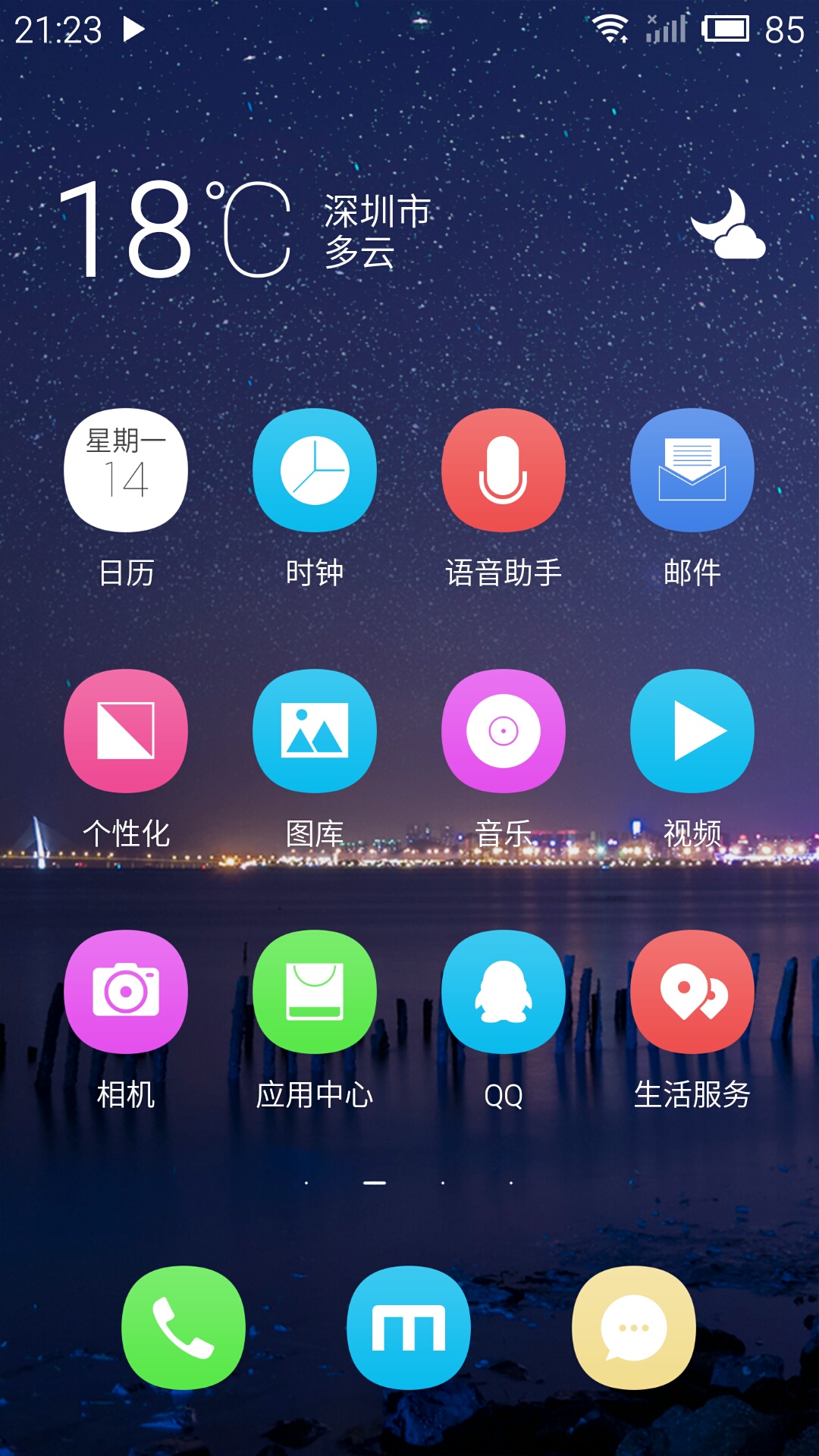Open 生活服务 life services app

click(692, 992)
